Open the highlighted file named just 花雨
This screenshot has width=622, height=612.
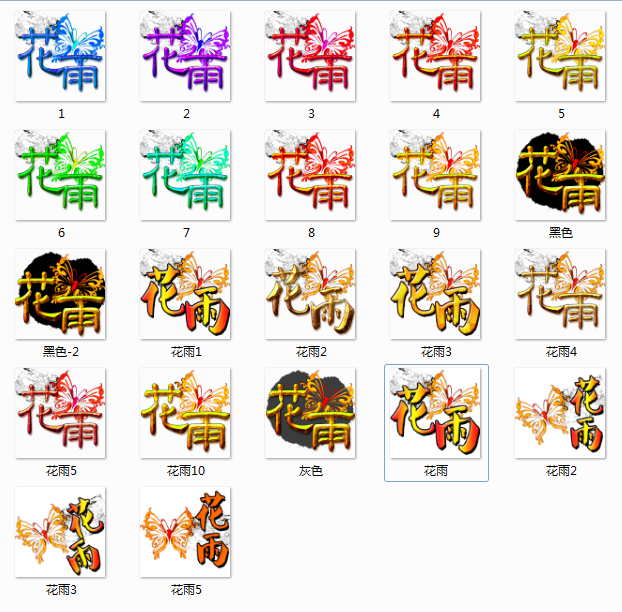436,414
